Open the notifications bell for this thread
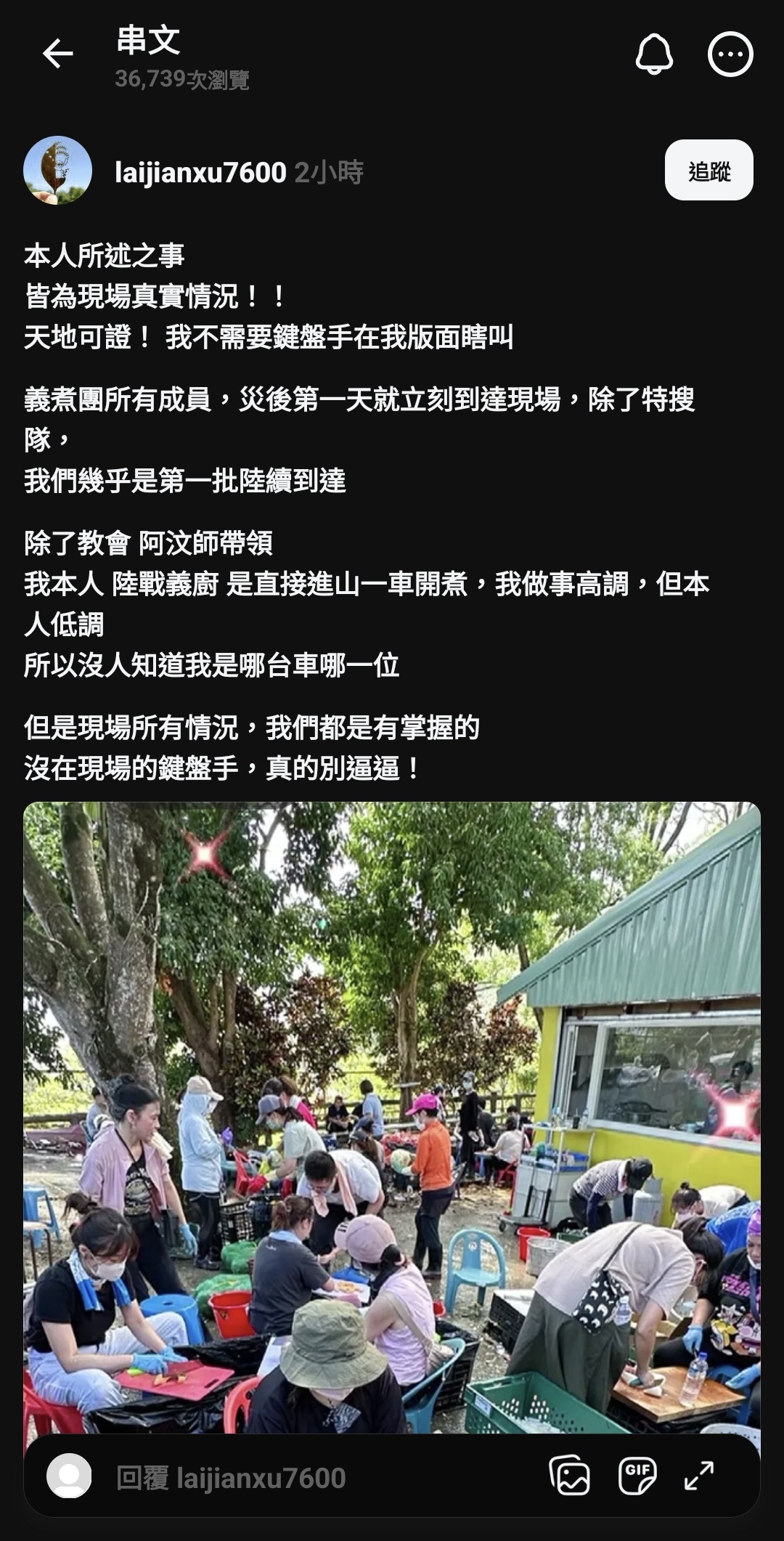Image resolution: width=784 pixels, height=1541 pixels. click(654, 54)
